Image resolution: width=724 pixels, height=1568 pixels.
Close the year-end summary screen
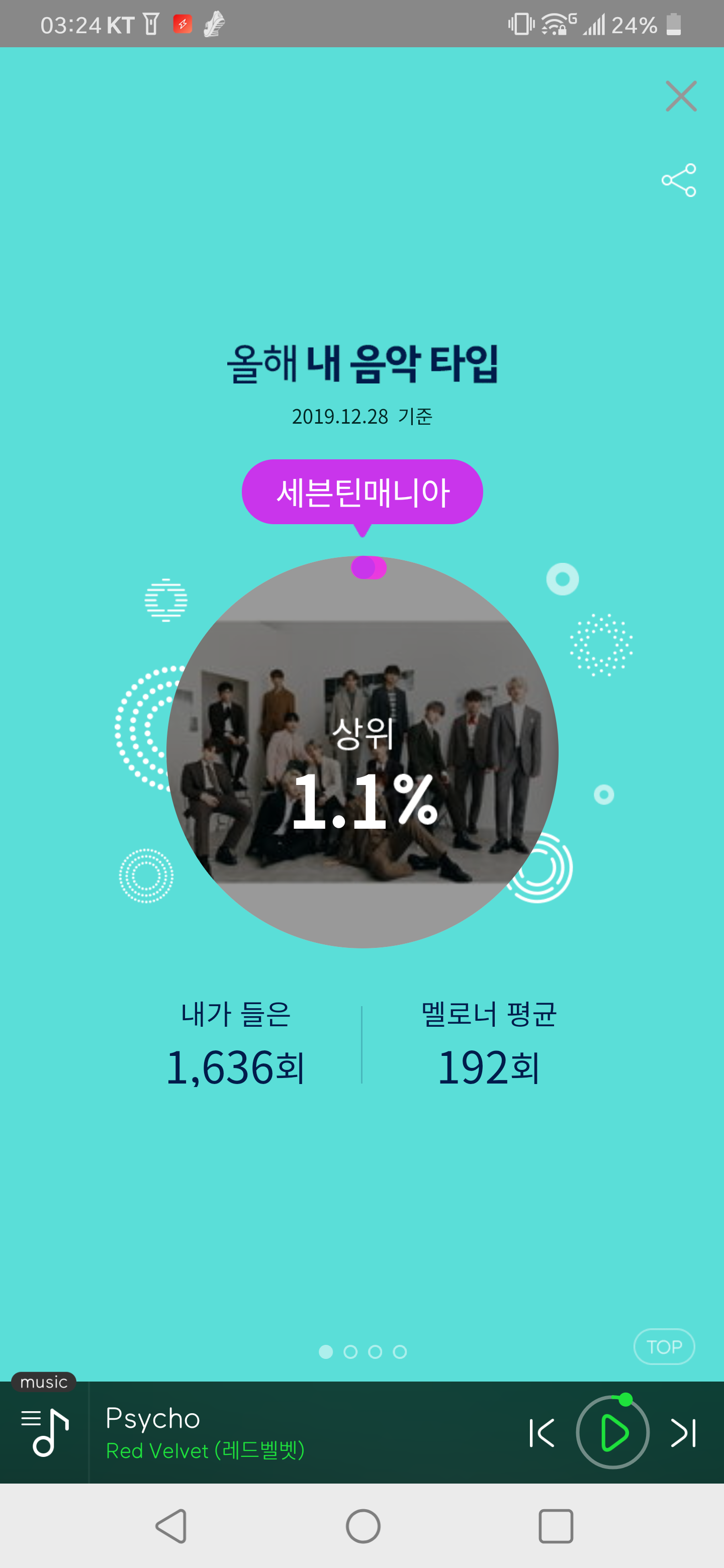680,96
